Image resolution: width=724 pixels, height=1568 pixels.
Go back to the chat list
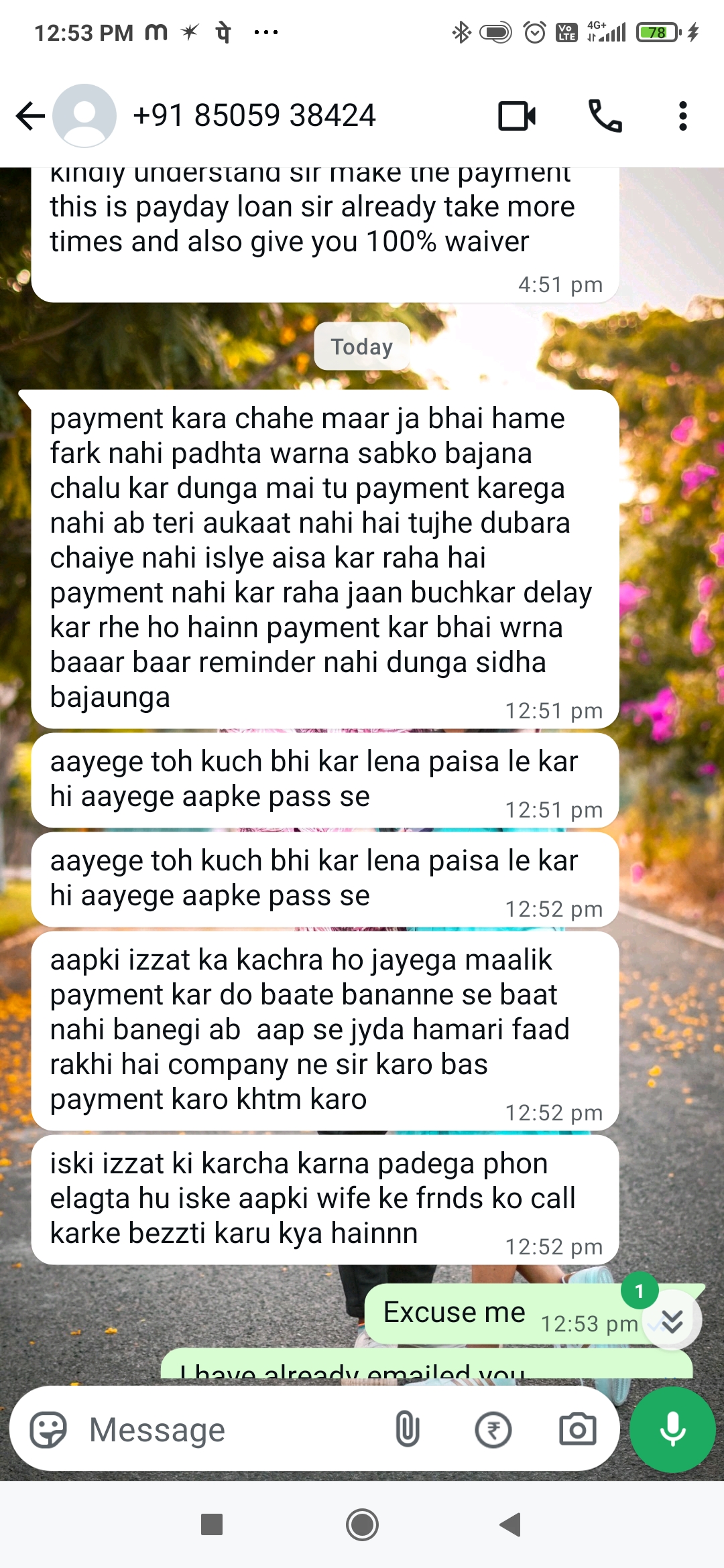click(x=29, y=116)
